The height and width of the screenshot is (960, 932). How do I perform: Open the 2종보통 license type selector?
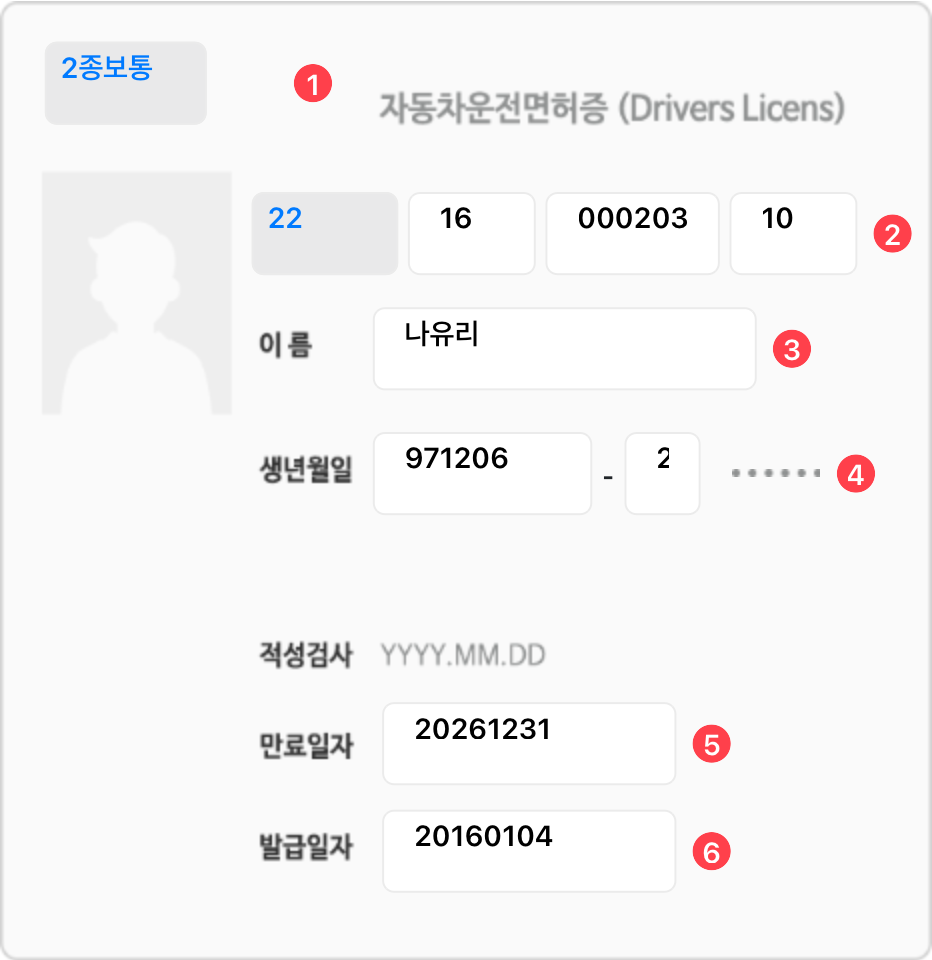[125, 83]
